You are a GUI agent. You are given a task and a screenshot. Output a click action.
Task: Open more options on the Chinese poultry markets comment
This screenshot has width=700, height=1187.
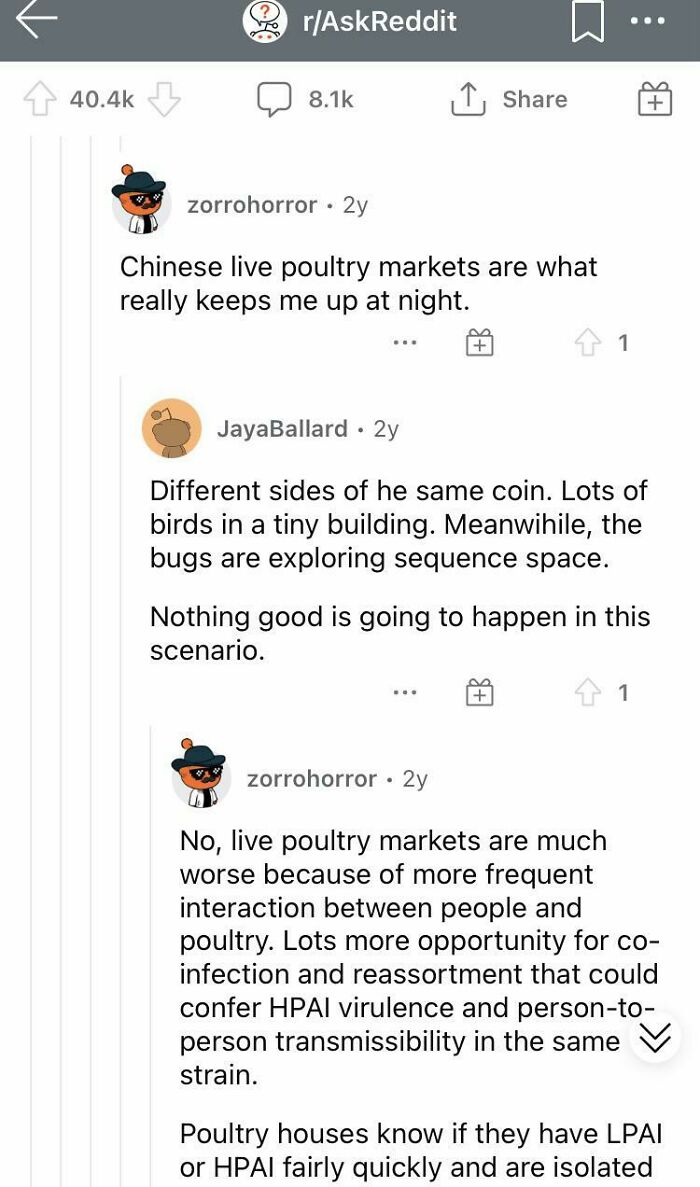point(404,343)
